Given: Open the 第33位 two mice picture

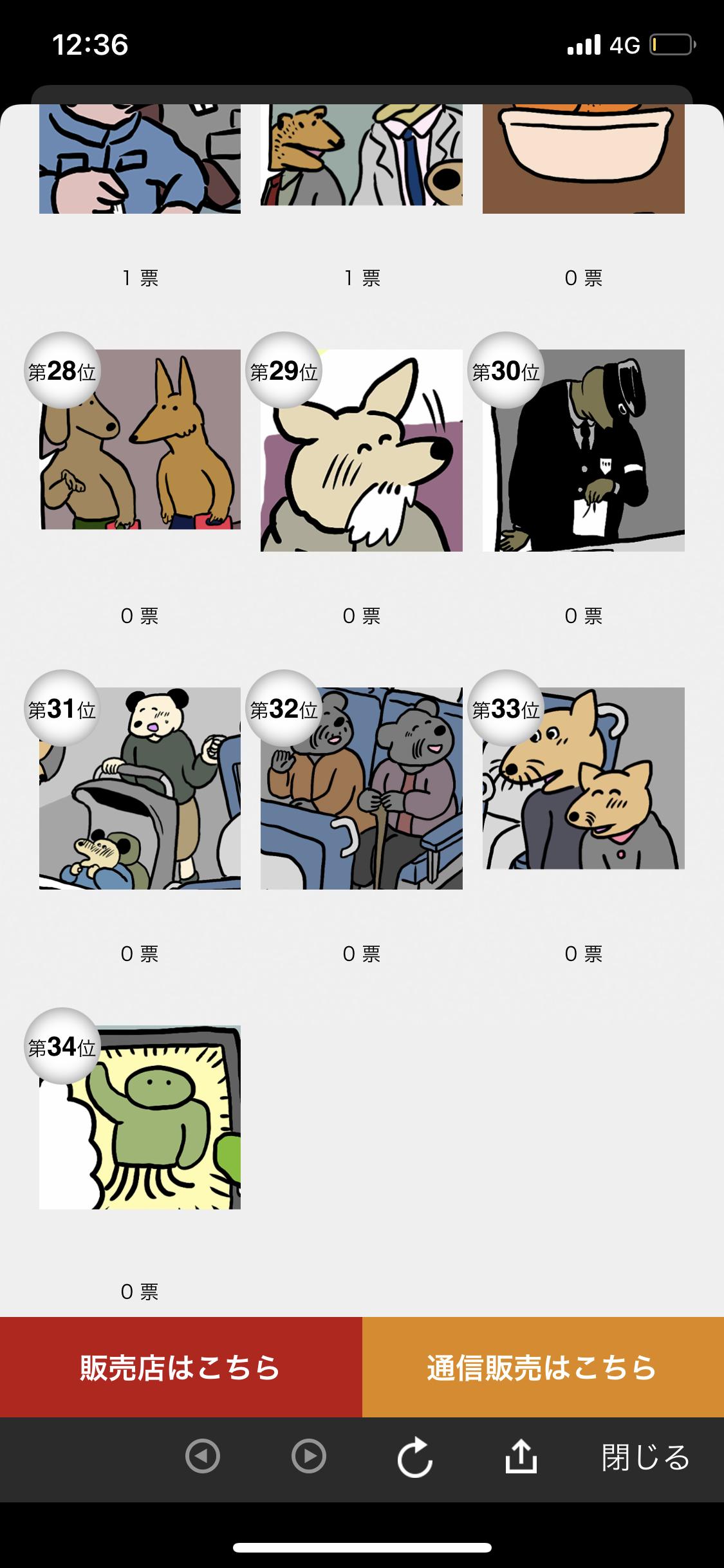Looking at the screenshot, I should pos(584,778).
